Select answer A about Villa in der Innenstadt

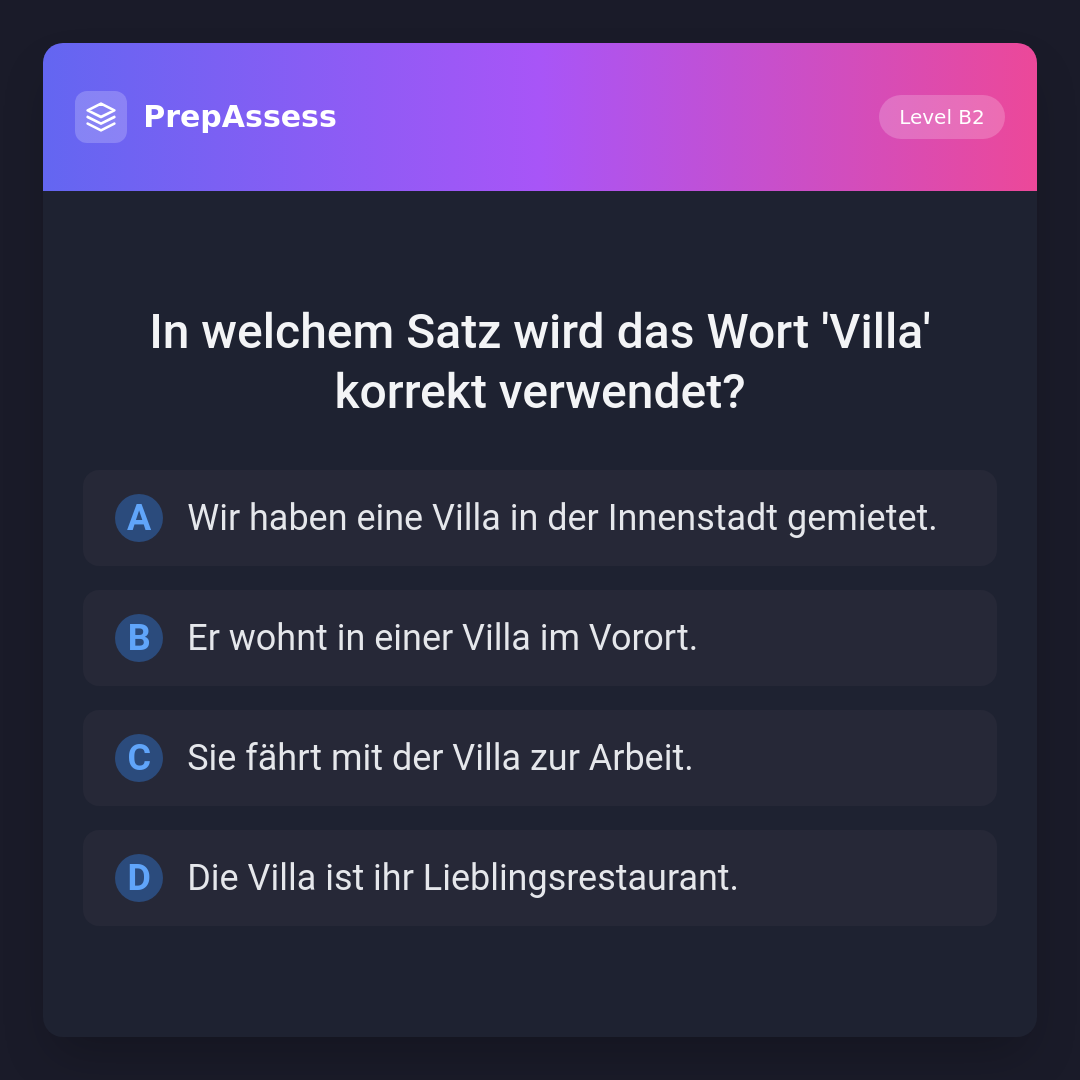540,518
